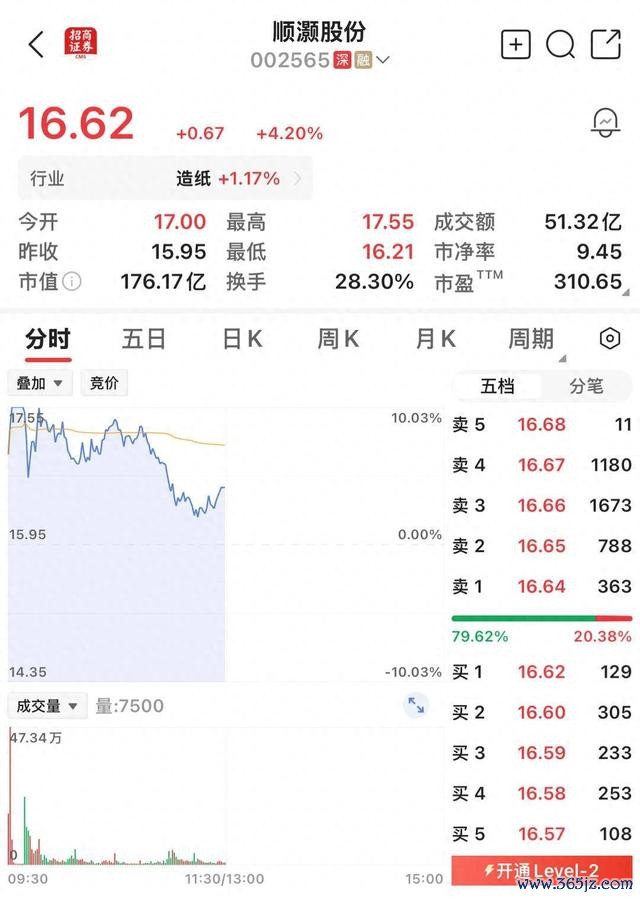Tap the 开通Level-2 button
This screenshot has height=899, width=640.
pyautogui.click(x=541, y=871)
